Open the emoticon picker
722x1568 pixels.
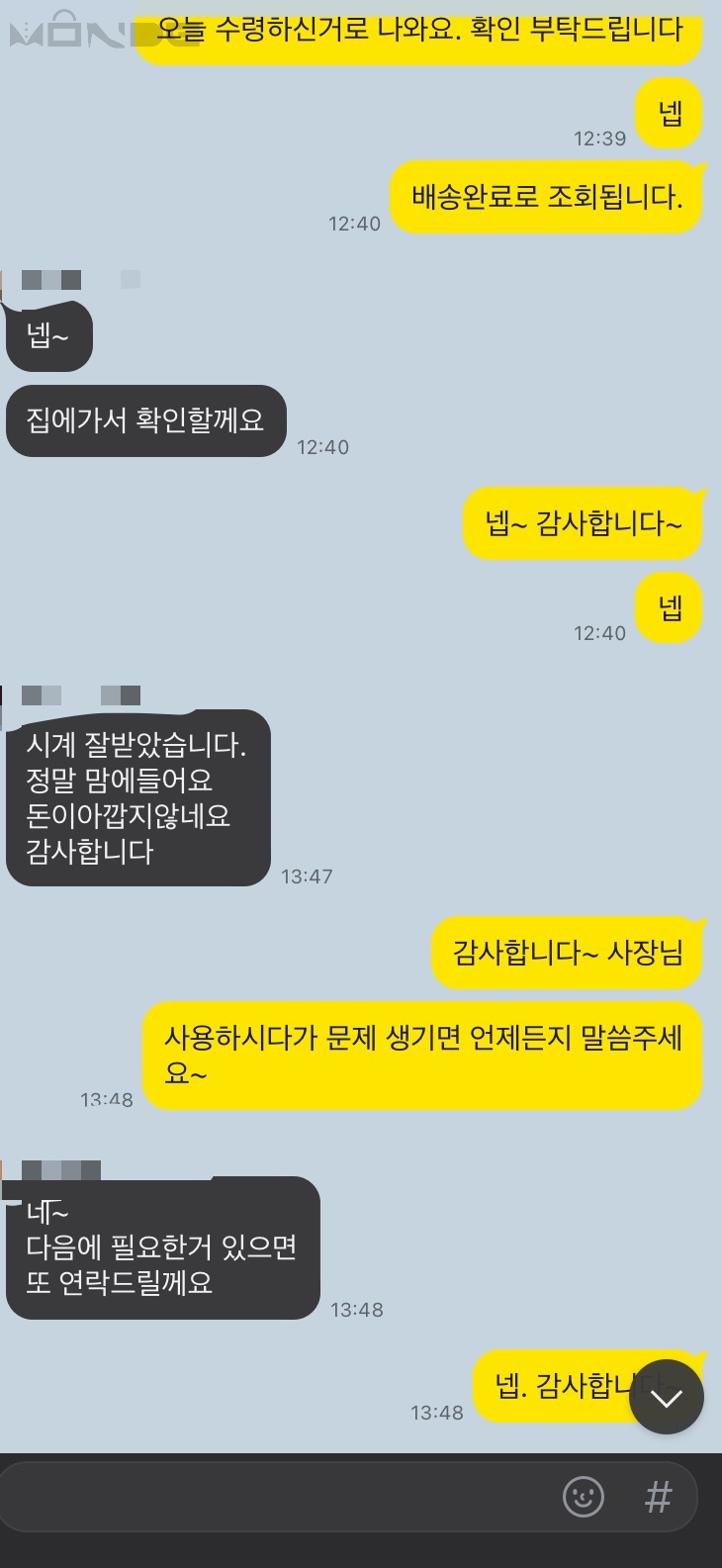point(584,1497)
